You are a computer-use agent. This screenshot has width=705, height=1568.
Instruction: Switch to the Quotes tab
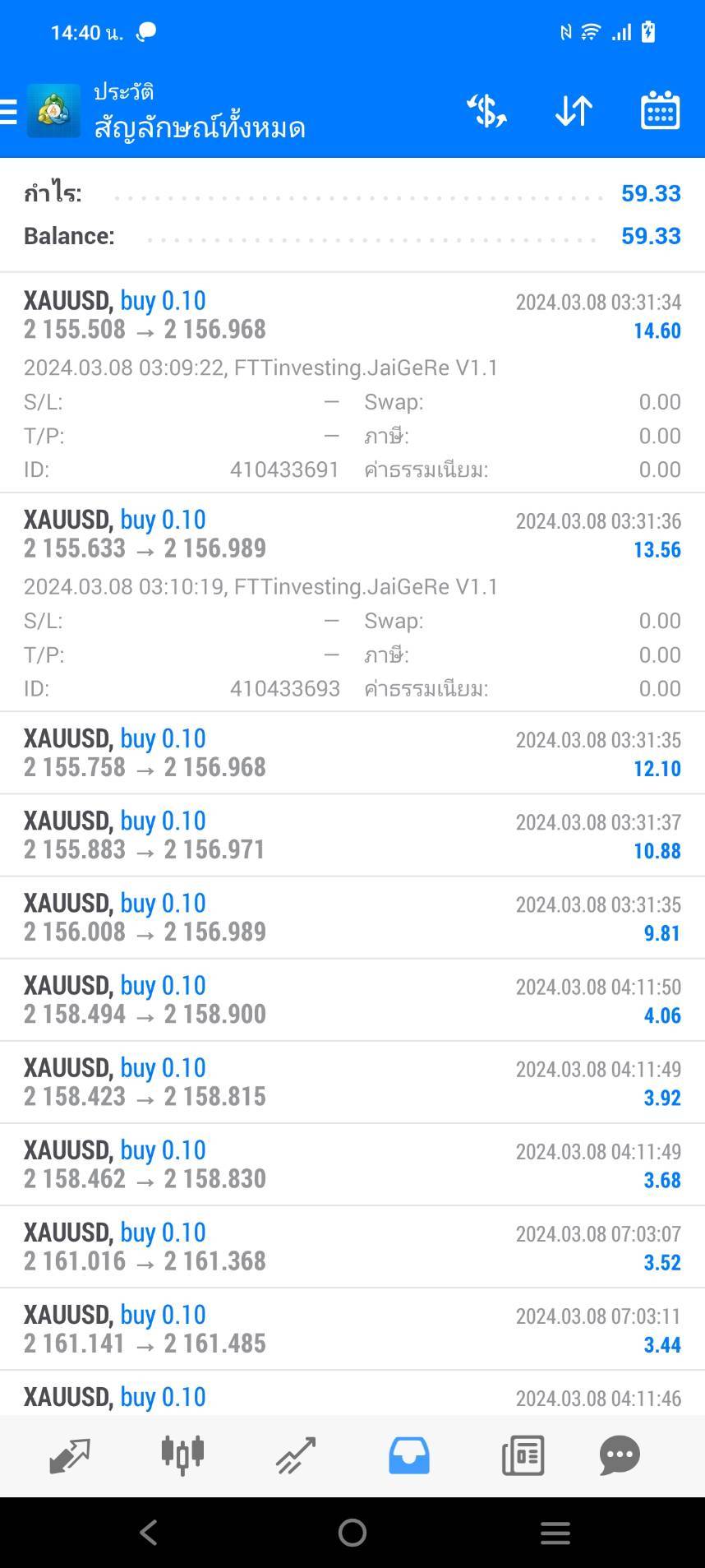point(70,1455)
